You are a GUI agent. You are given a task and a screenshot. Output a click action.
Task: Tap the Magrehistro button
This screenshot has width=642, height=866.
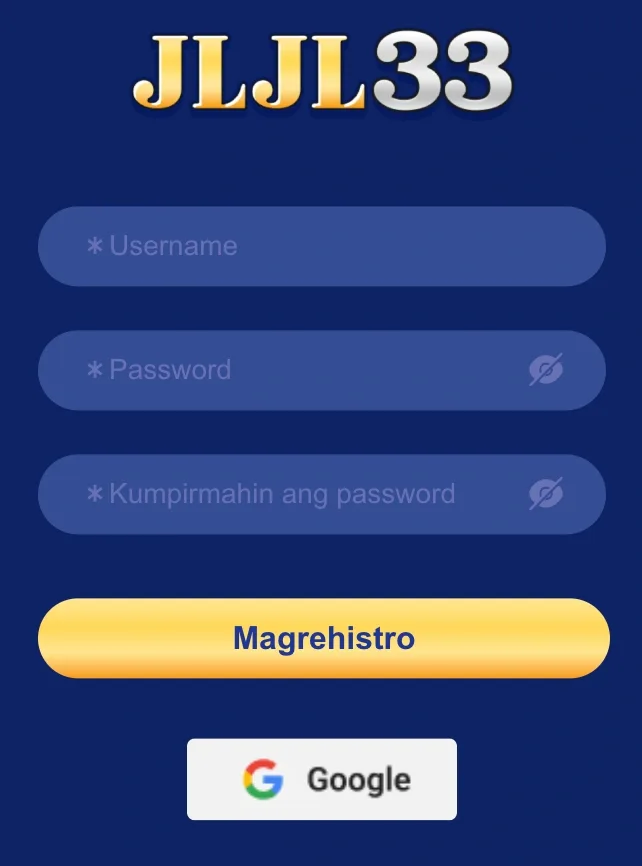(323, 638)
